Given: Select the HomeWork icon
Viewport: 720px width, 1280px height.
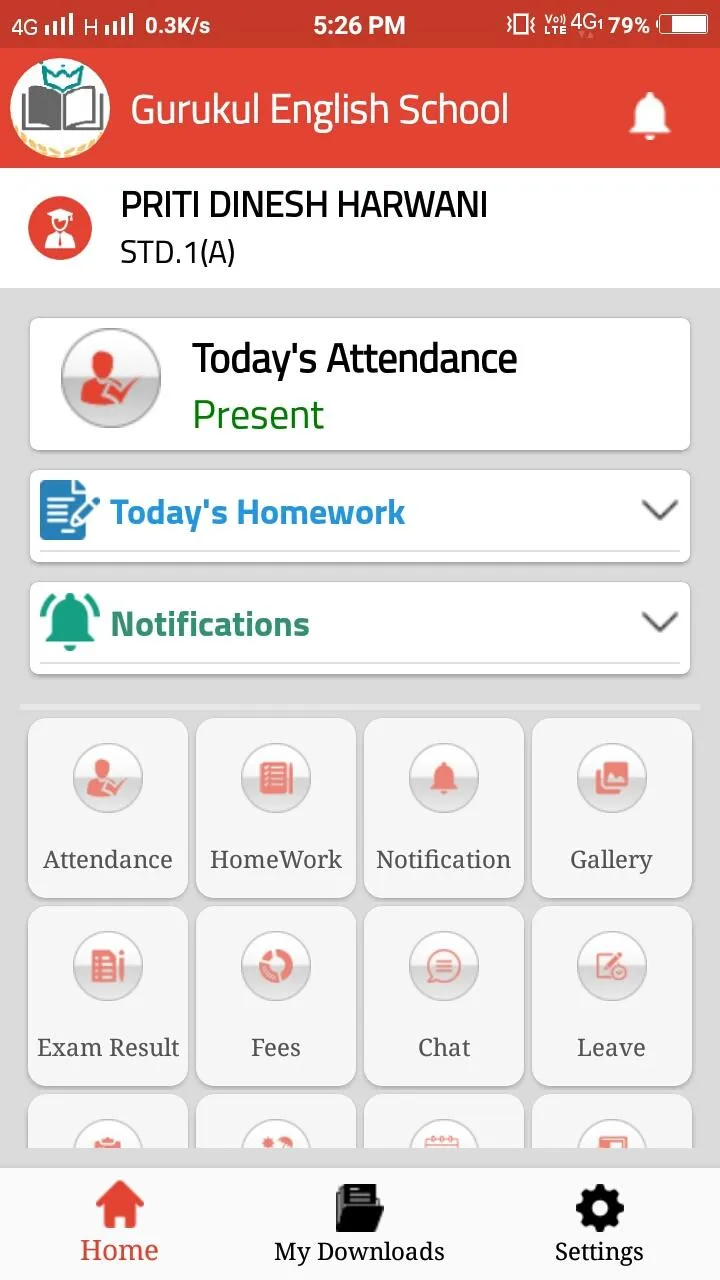Looking at the screenshot, I should click(275, 808).
